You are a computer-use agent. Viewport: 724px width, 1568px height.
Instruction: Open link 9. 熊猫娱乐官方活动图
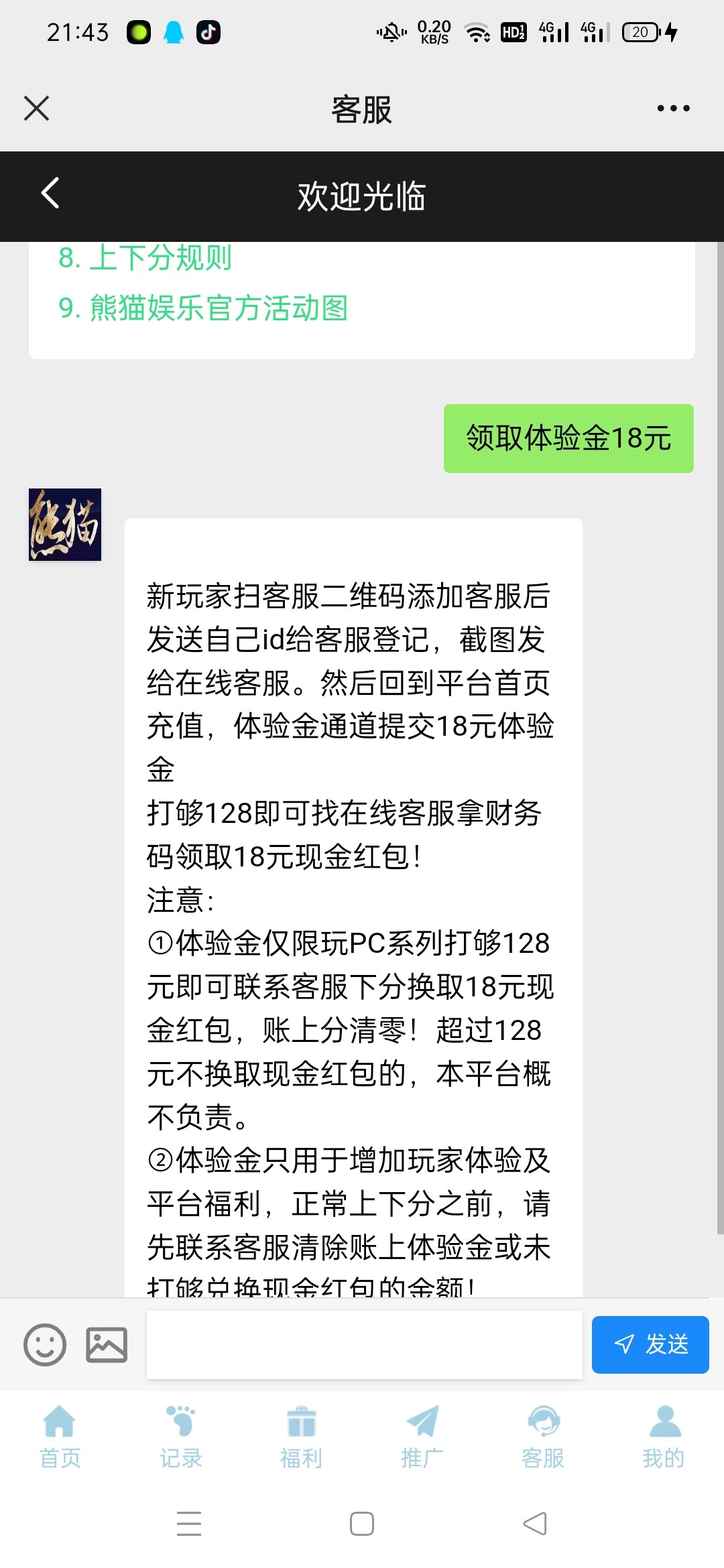click(203, 308)
